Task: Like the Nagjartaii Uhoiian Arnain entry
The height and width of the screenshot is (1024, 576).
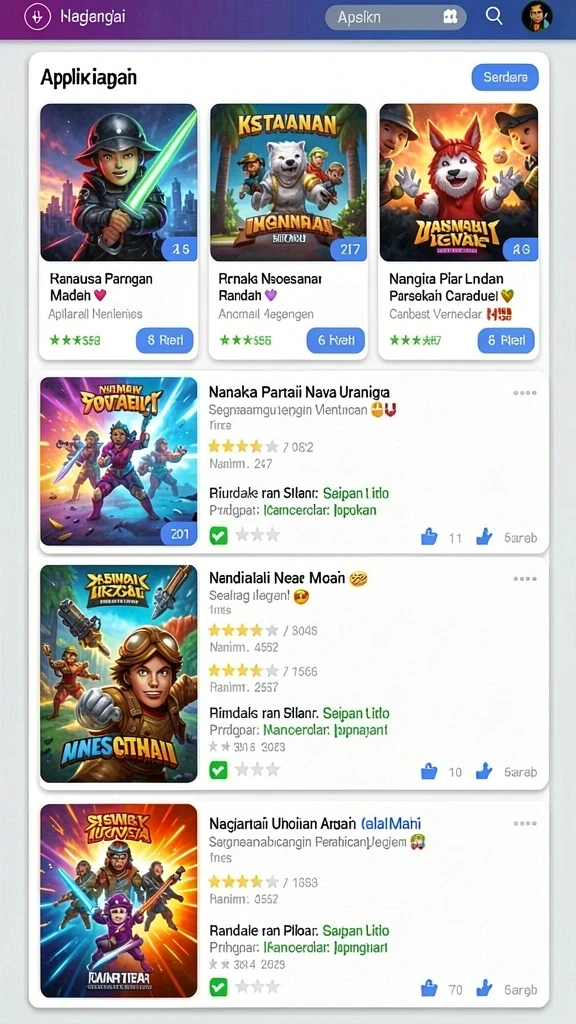Action: [429, 989]
